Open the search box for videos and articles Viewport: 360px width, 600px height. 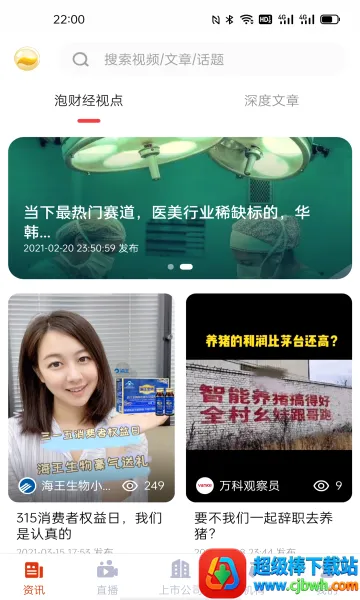click(x=202, y=59)
